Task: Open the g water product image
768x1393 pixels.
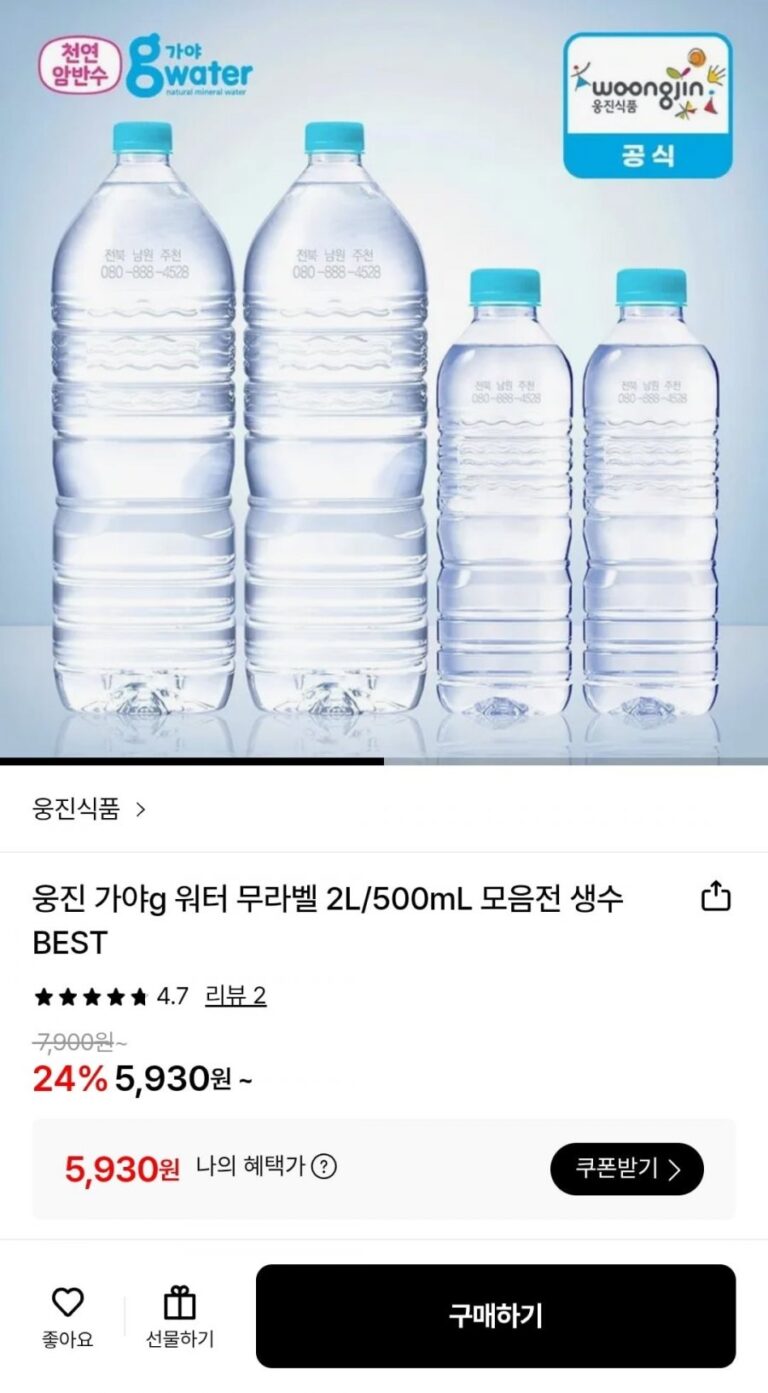Action: tap(384, 400)
